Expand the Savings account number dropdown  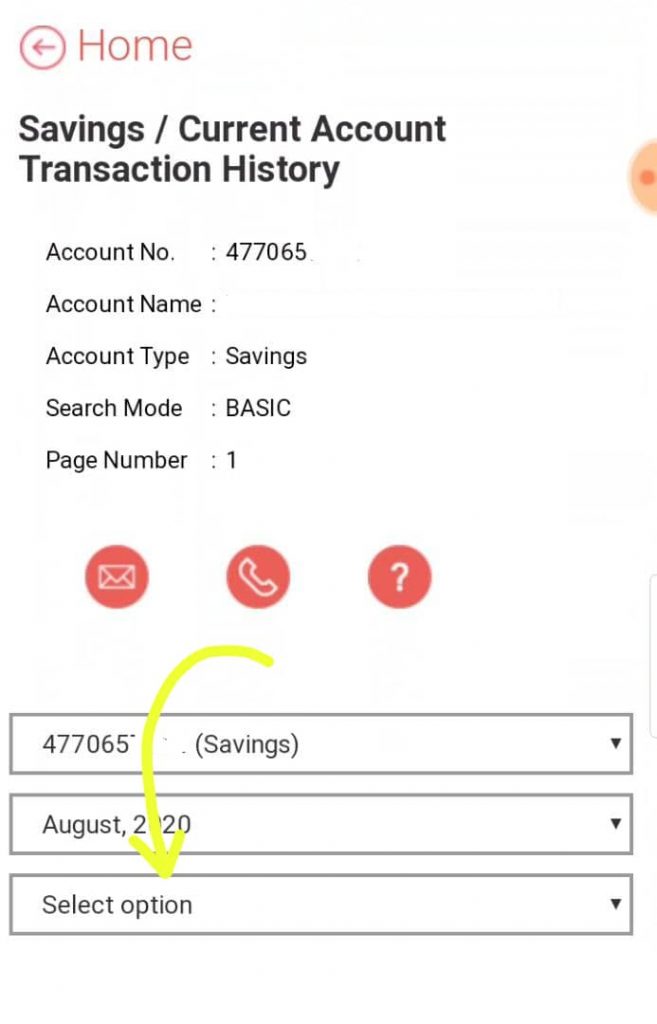(x=321, y=744)
